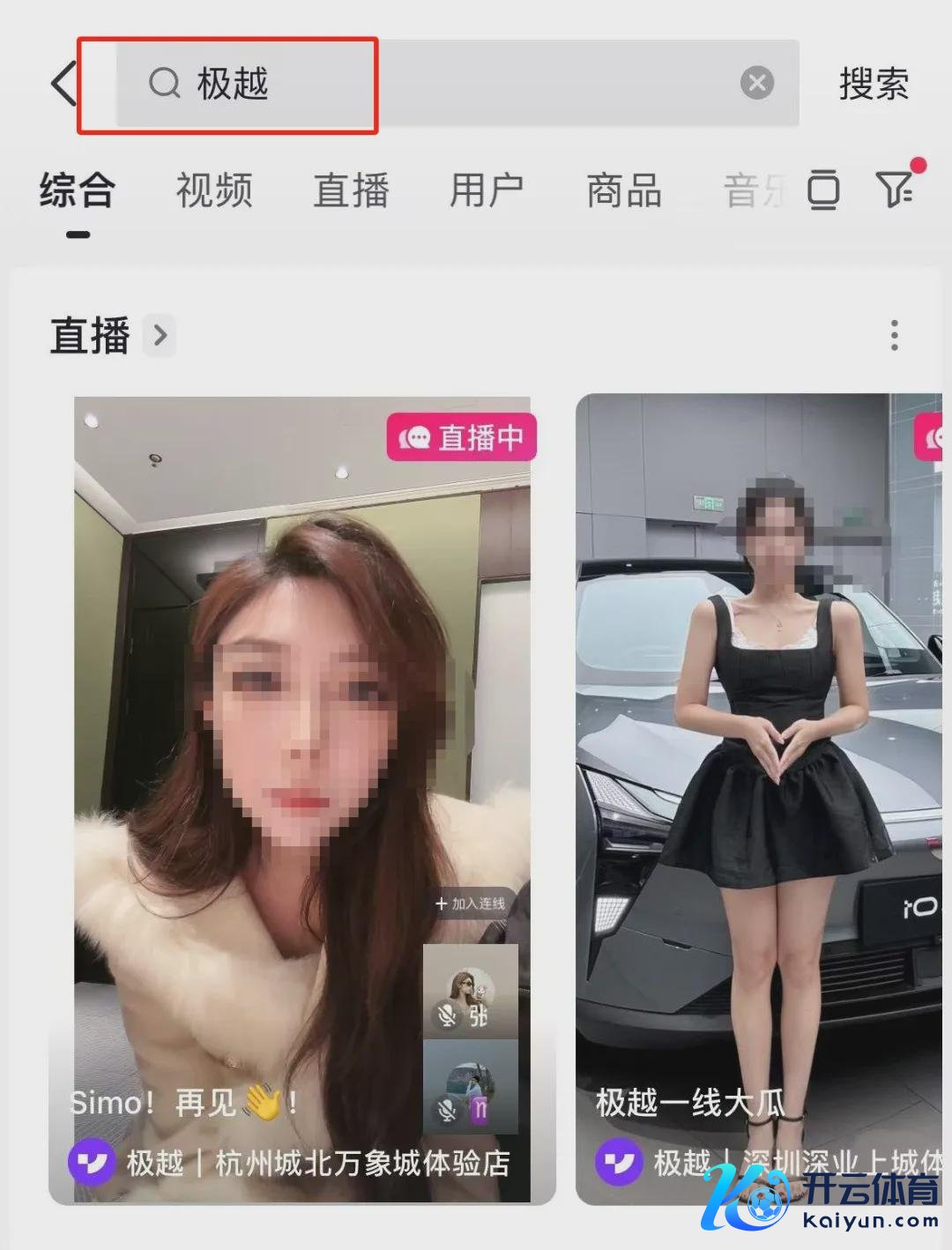
Task: Switch to the 直播 tab
Action: [x=351, y=190]
